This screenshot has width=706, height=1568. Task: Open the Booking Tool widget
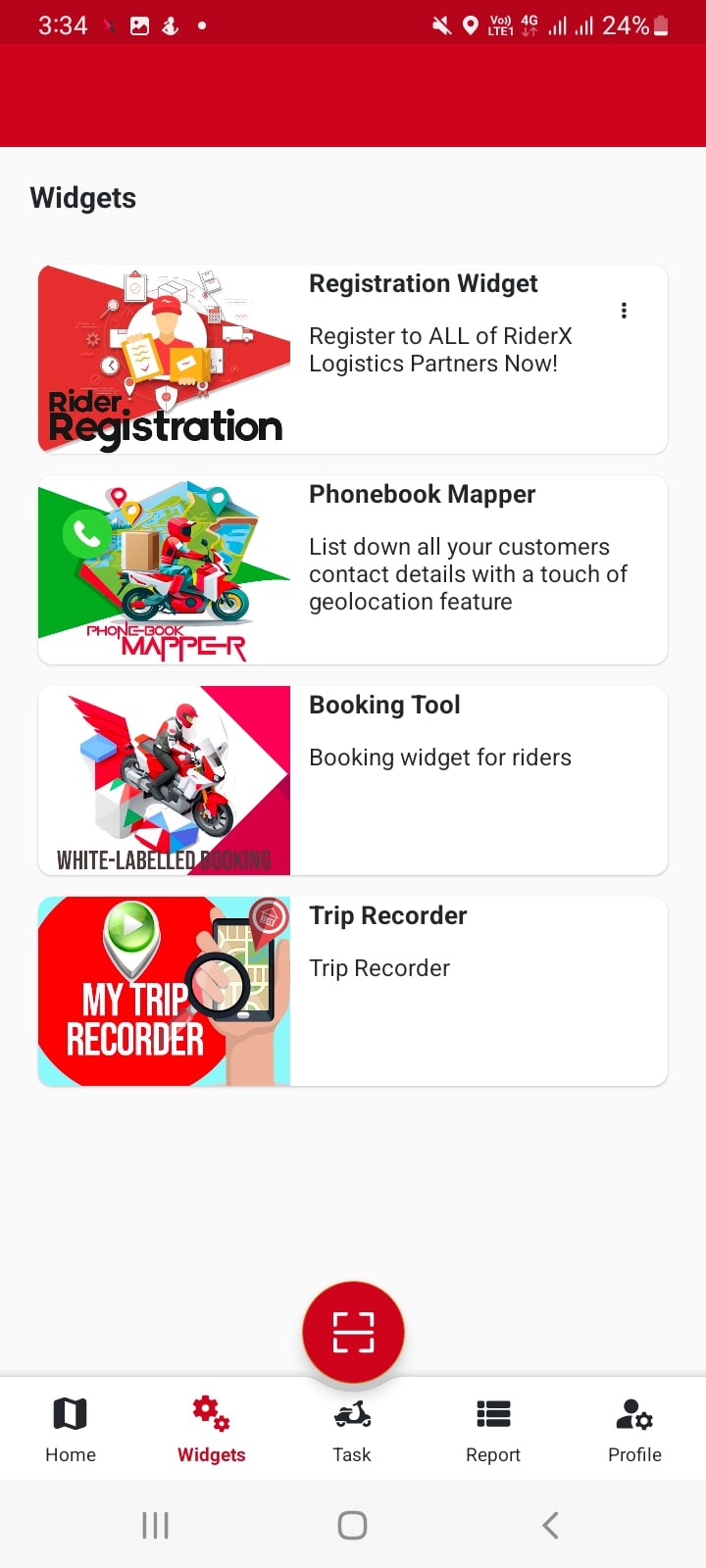click(x=353, y=780)
